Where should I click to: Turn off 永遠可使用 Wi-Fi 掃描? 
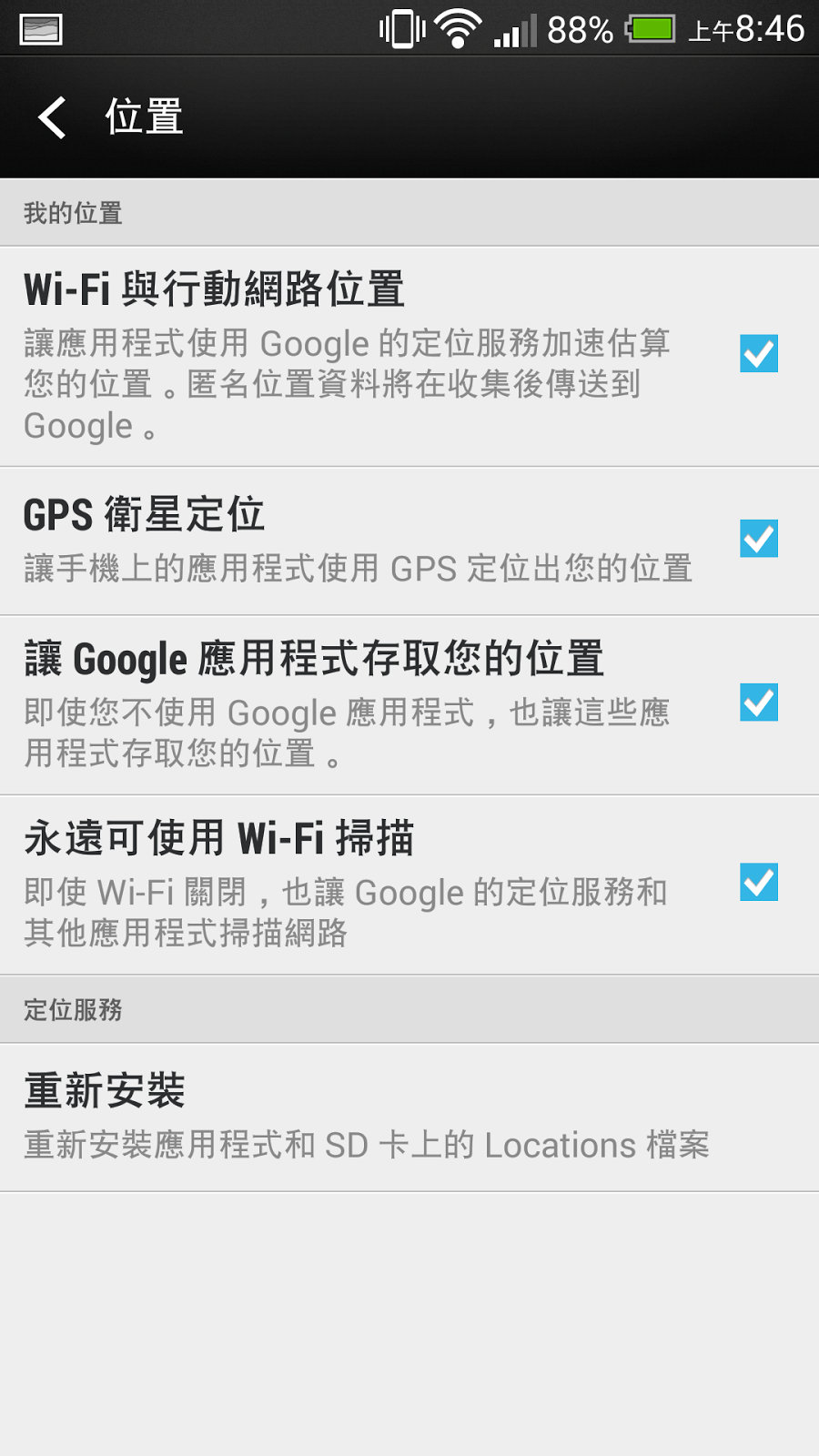759,882
